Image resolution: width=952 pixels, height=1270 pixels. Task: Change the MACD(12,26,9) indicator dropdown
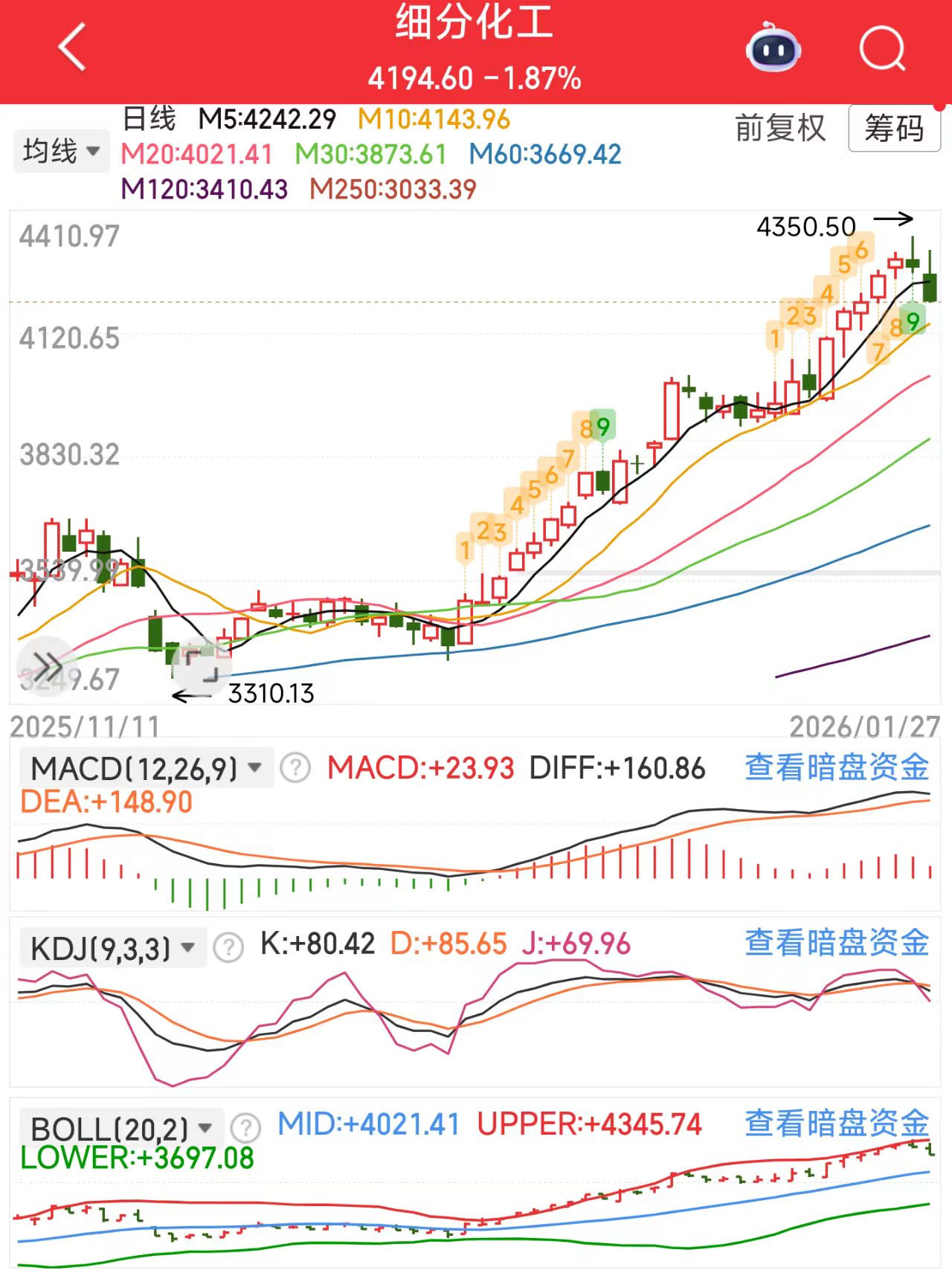(146, 768)
